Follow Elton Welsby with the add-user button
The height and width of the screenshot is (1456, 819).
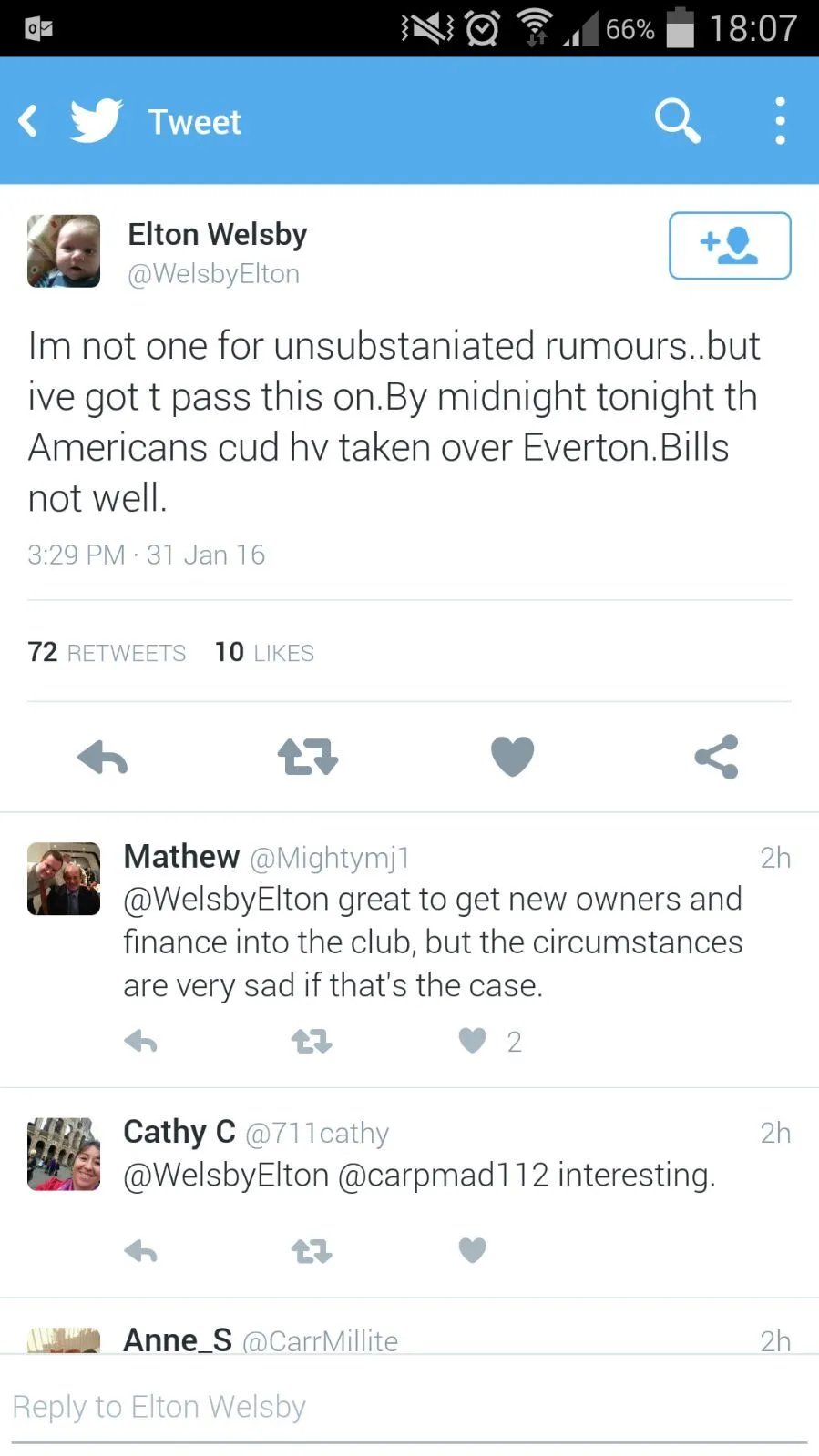(x=729, y=246)
